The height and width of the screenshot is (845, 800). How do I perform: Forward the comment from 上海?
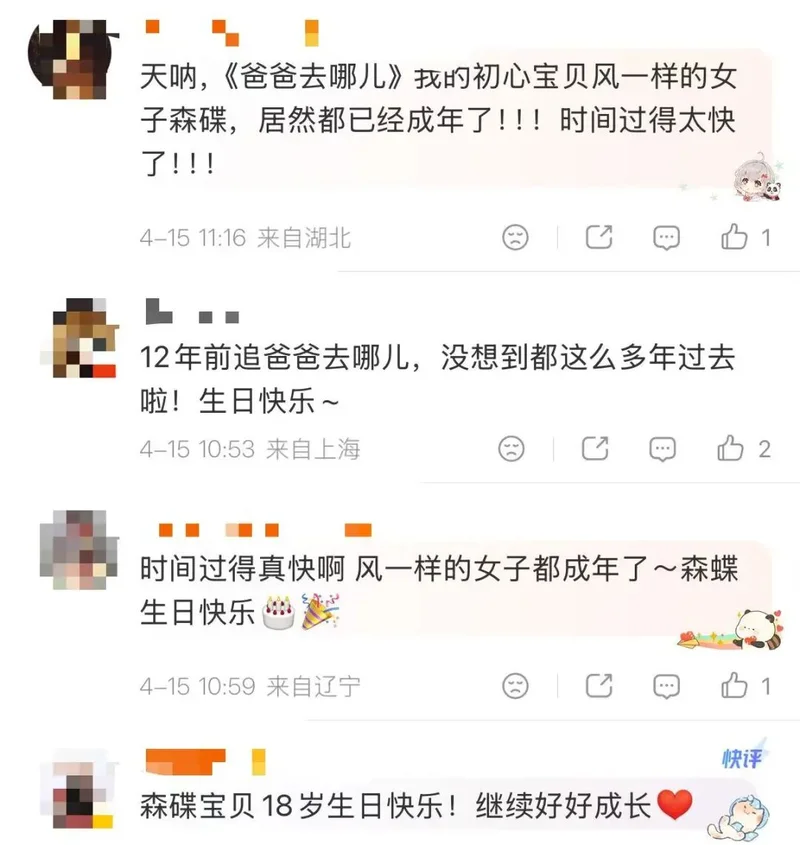(x=595, y=449)
